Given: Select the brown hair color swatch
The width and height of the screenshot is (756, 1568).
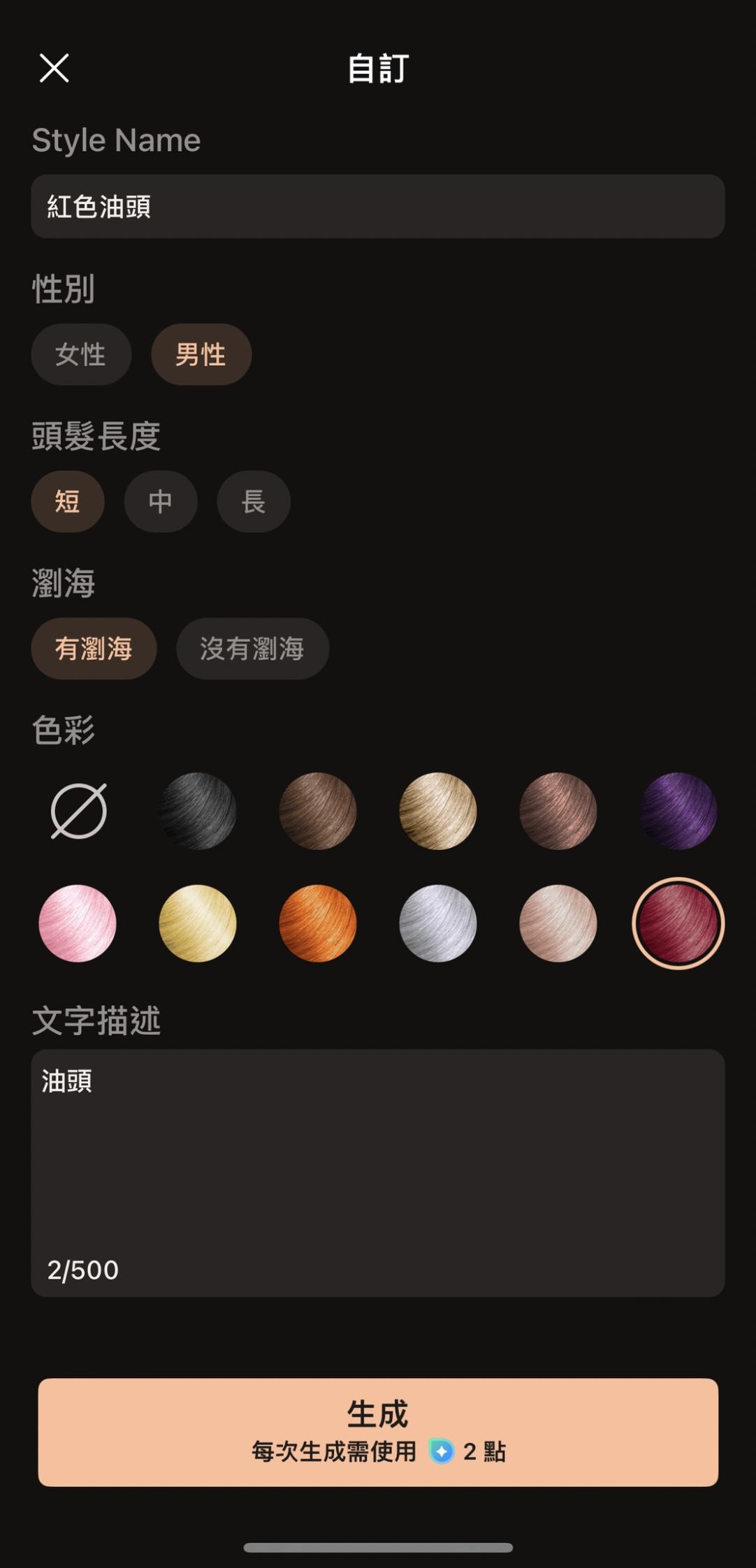Looking at the screenshot, I should coord(318,811).
